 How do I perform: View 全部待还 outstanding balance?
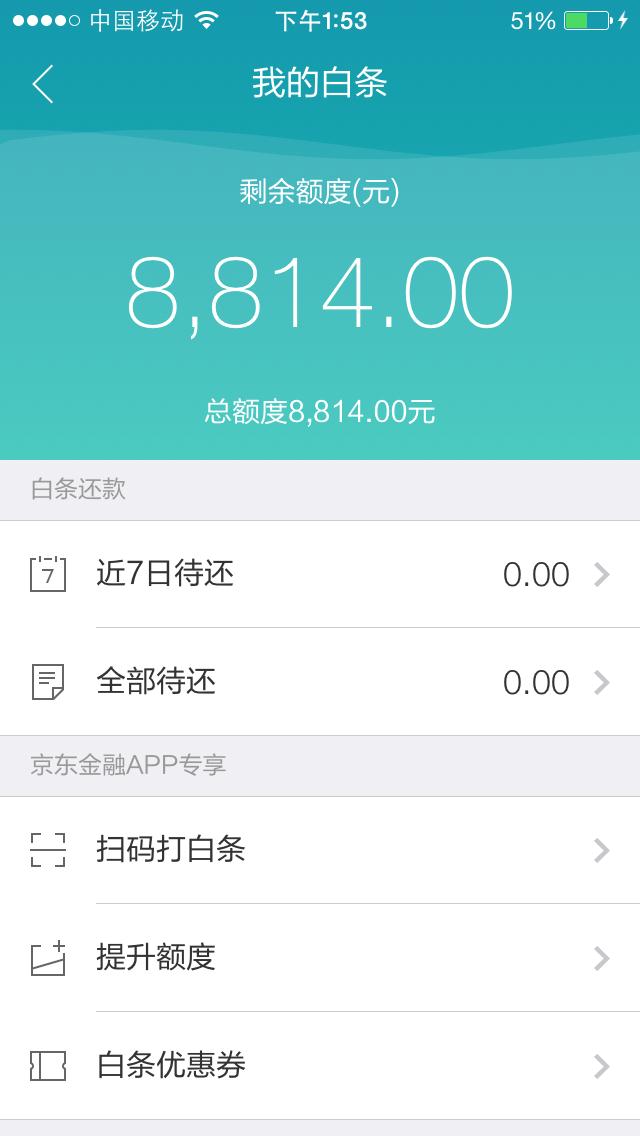[x=320, y=682]
